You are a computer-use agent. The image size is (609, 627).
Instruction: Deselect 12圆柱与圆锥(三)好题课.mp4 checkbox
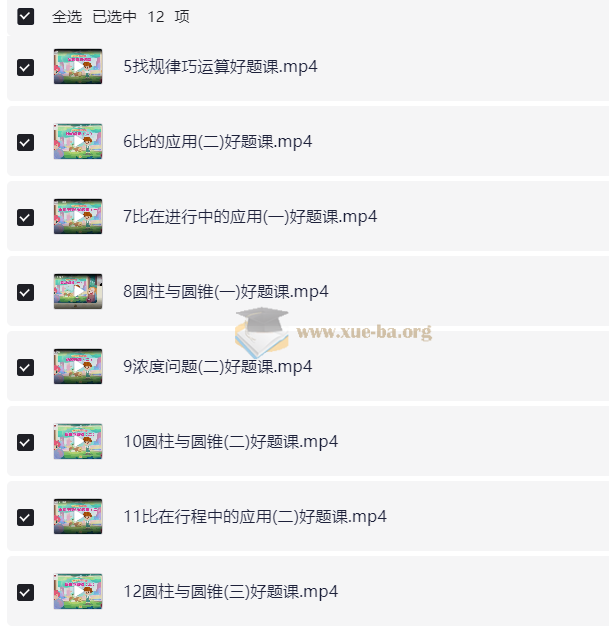click(x=26, y=592)
